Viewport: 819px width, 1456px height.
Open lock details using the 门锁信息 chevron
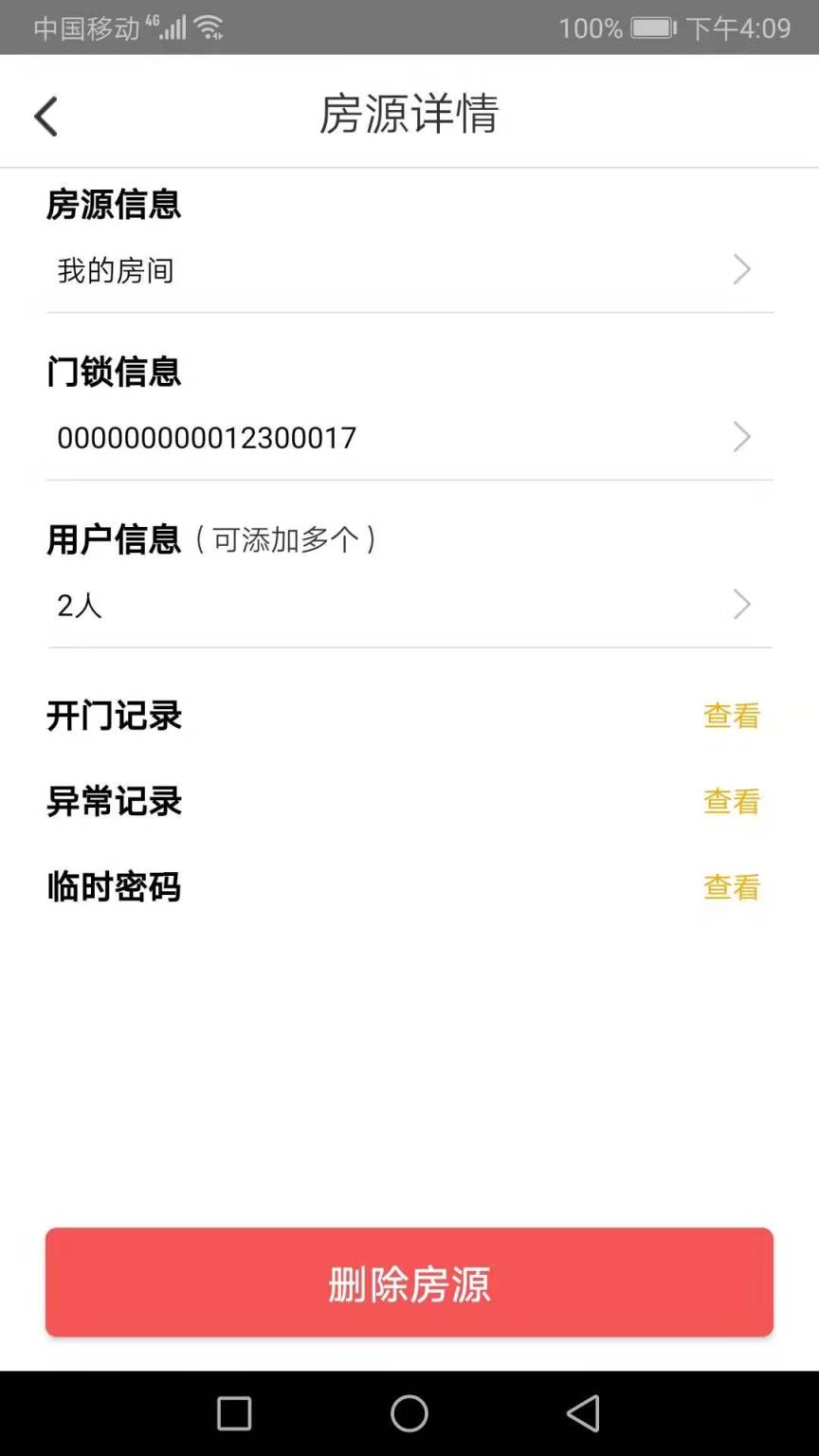point(742,437)
